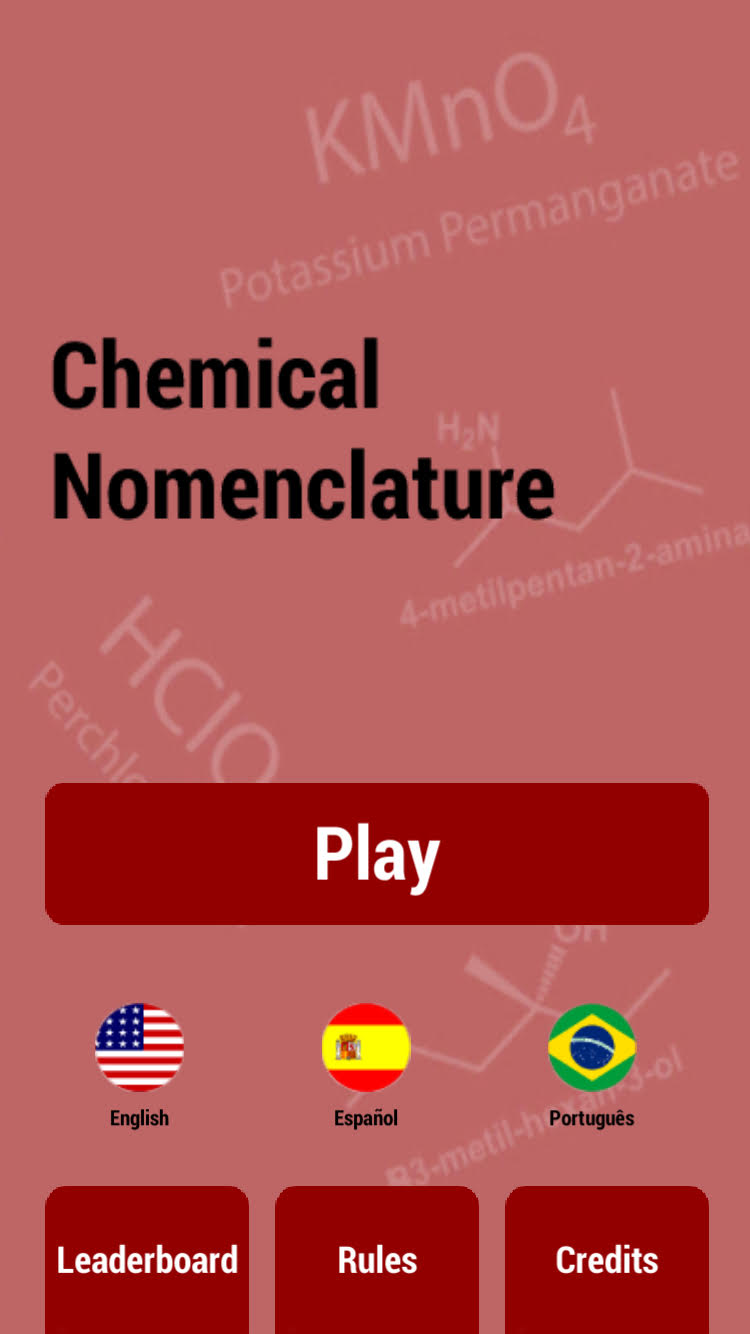The image size is (750, 1334).
Task: Open the Leaderboard
Action: 147,1259
